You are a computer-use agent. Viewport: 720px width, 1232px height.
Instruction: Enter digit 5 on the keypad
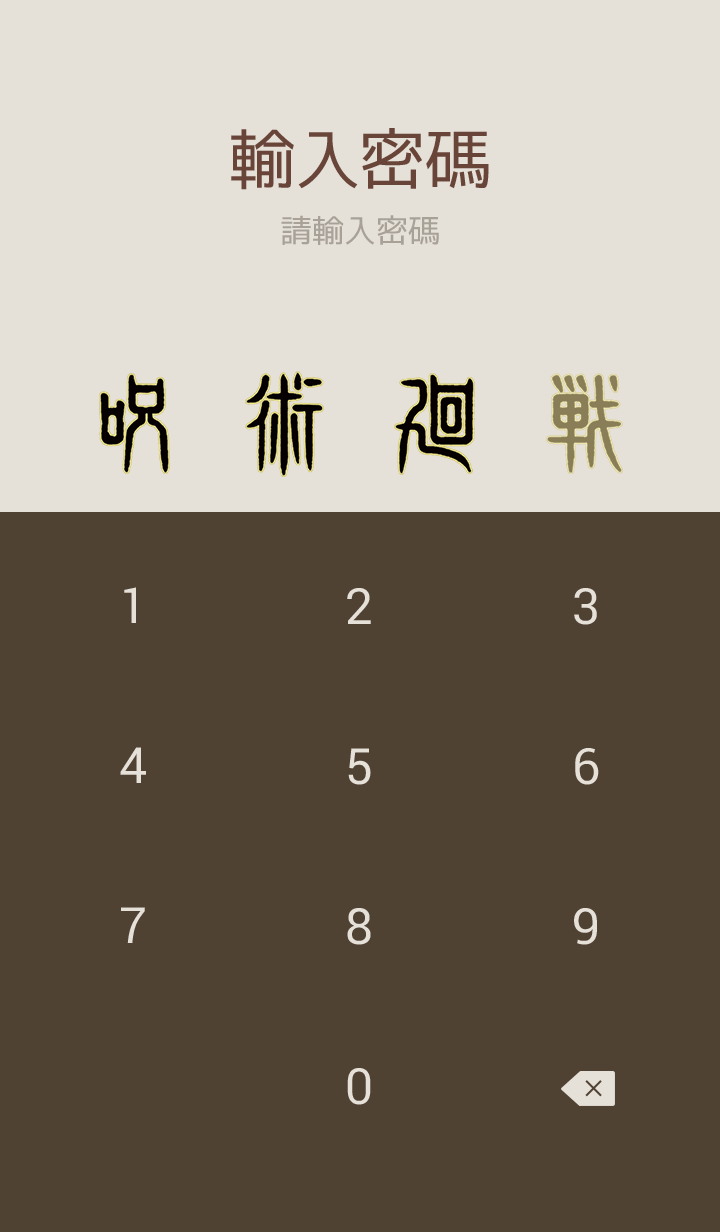pyautogui.click(x=359, y=767)
